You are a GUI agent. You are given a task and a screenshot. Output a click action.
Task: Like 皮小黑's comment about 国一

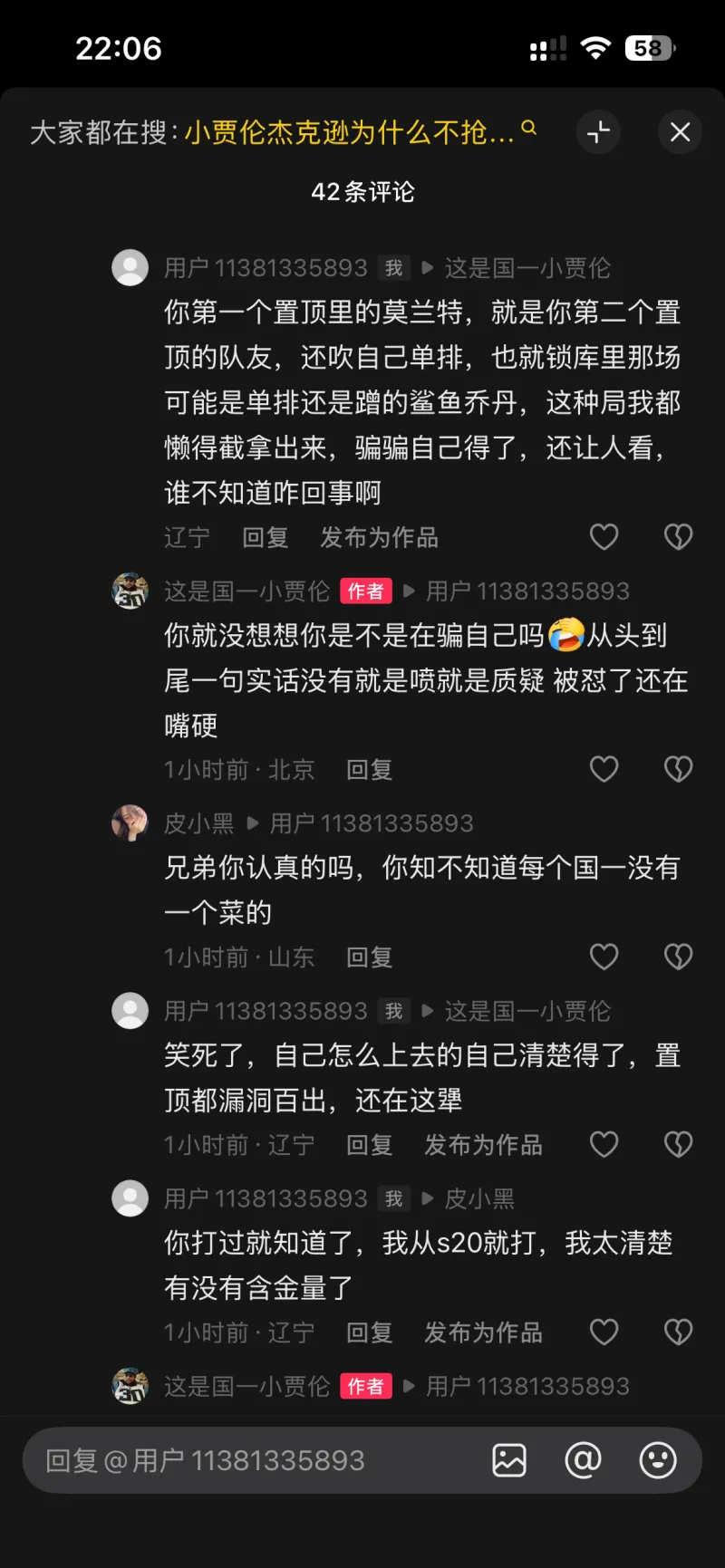[x=604, y=957]
